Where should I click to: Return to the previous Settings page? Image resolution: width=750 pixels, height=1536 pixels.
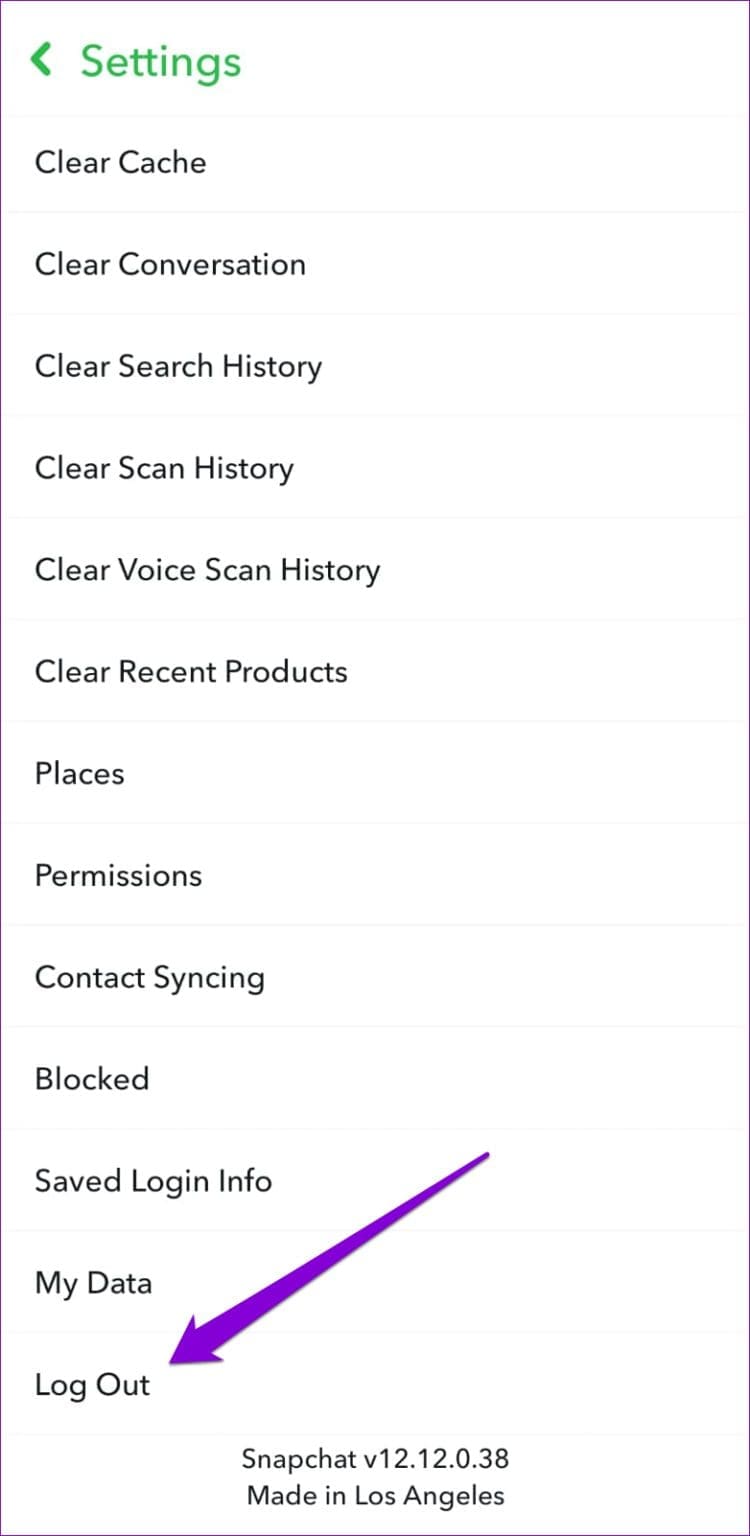[40, 62]
